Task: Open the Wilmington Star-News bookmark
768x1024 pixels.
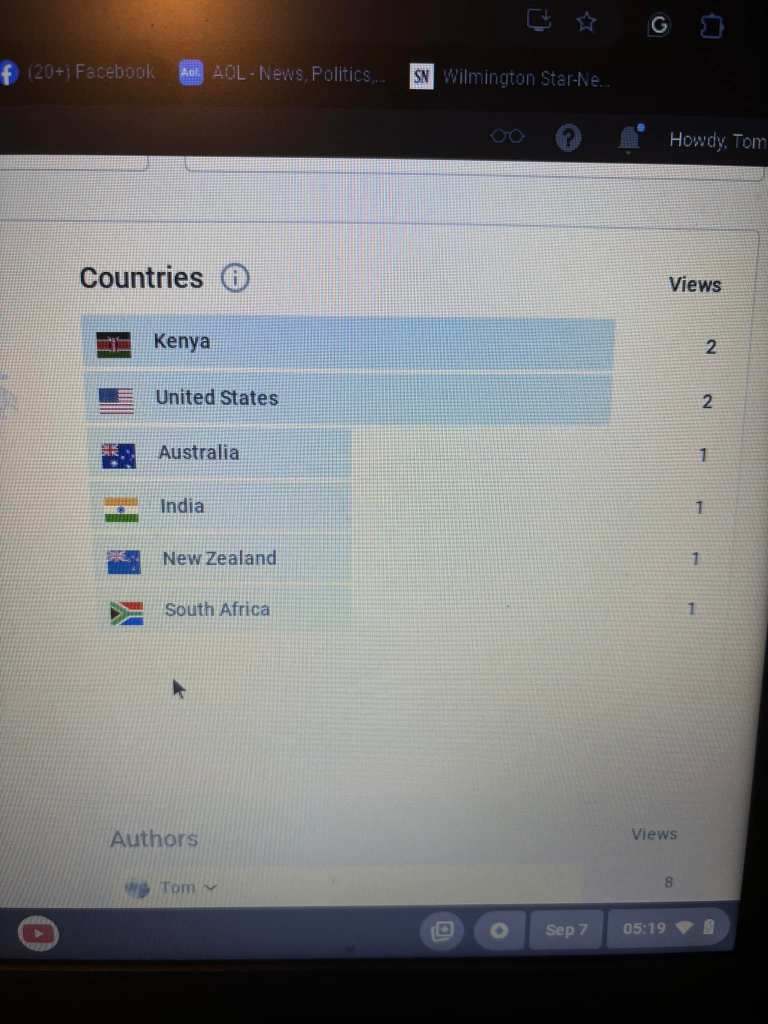Action: [x=510, y=77]
